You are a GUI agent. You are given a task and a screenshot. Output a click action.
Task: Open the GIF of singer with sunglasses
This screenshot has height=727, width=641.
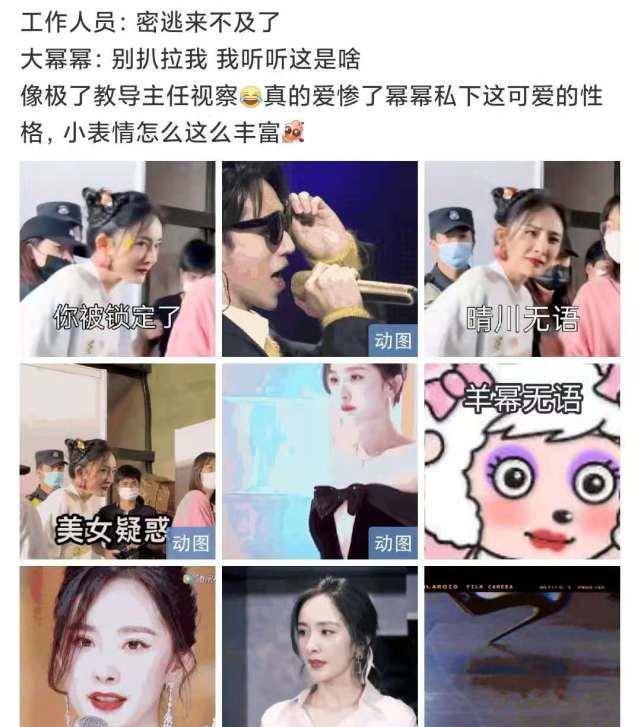(320, 259)
